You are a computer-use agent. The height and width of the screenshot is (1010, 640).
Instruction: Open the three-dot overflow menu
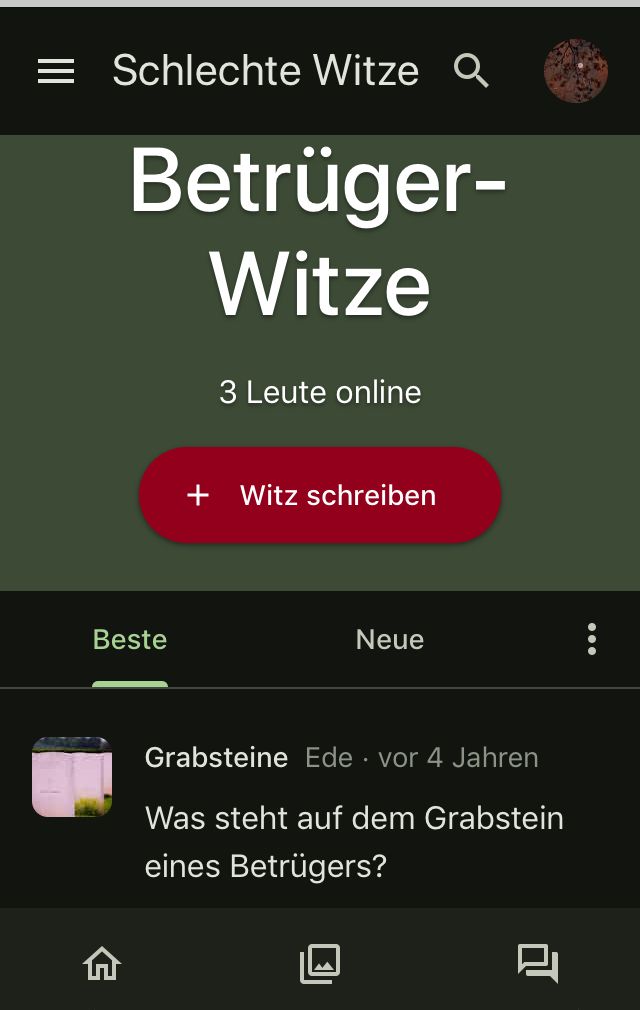[592, 640]
